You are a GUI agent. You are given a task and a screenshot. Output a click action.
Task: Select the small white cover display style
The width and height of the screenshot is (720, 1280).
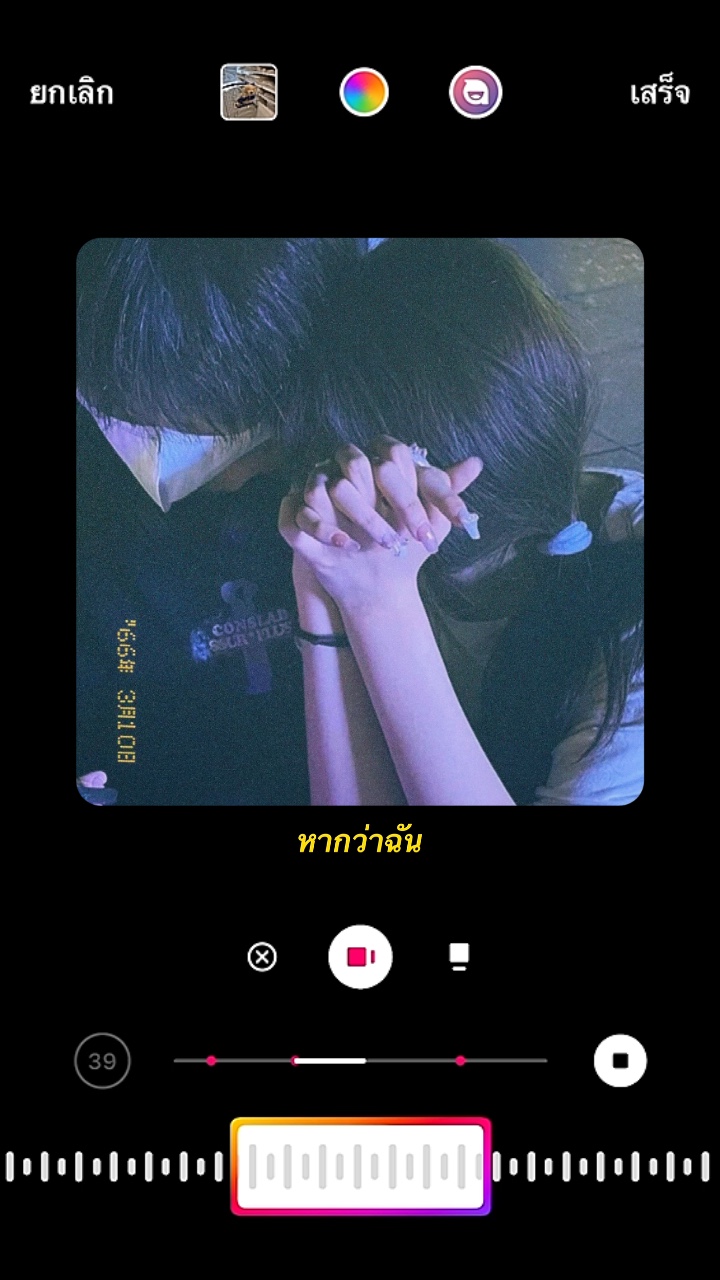459,957
